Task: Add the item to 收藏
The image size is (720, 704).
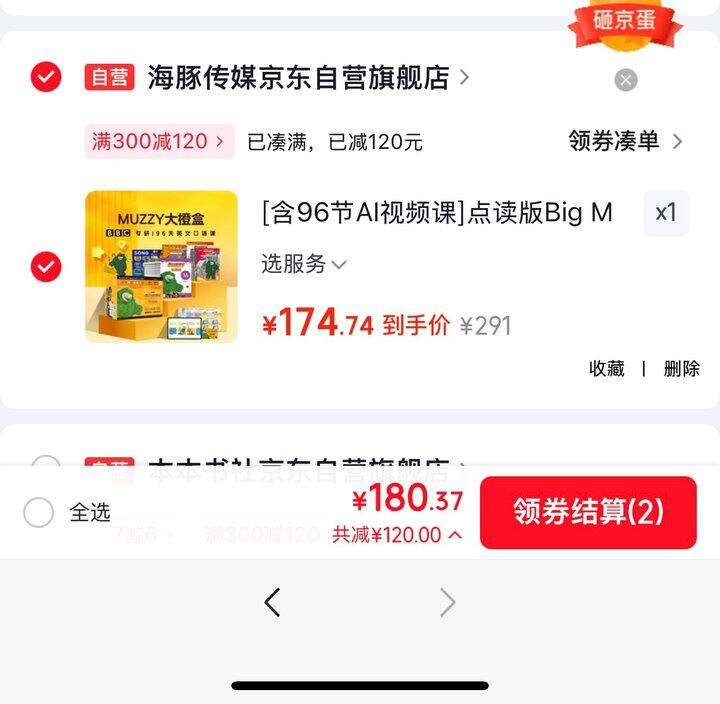Action: (606, 369)
